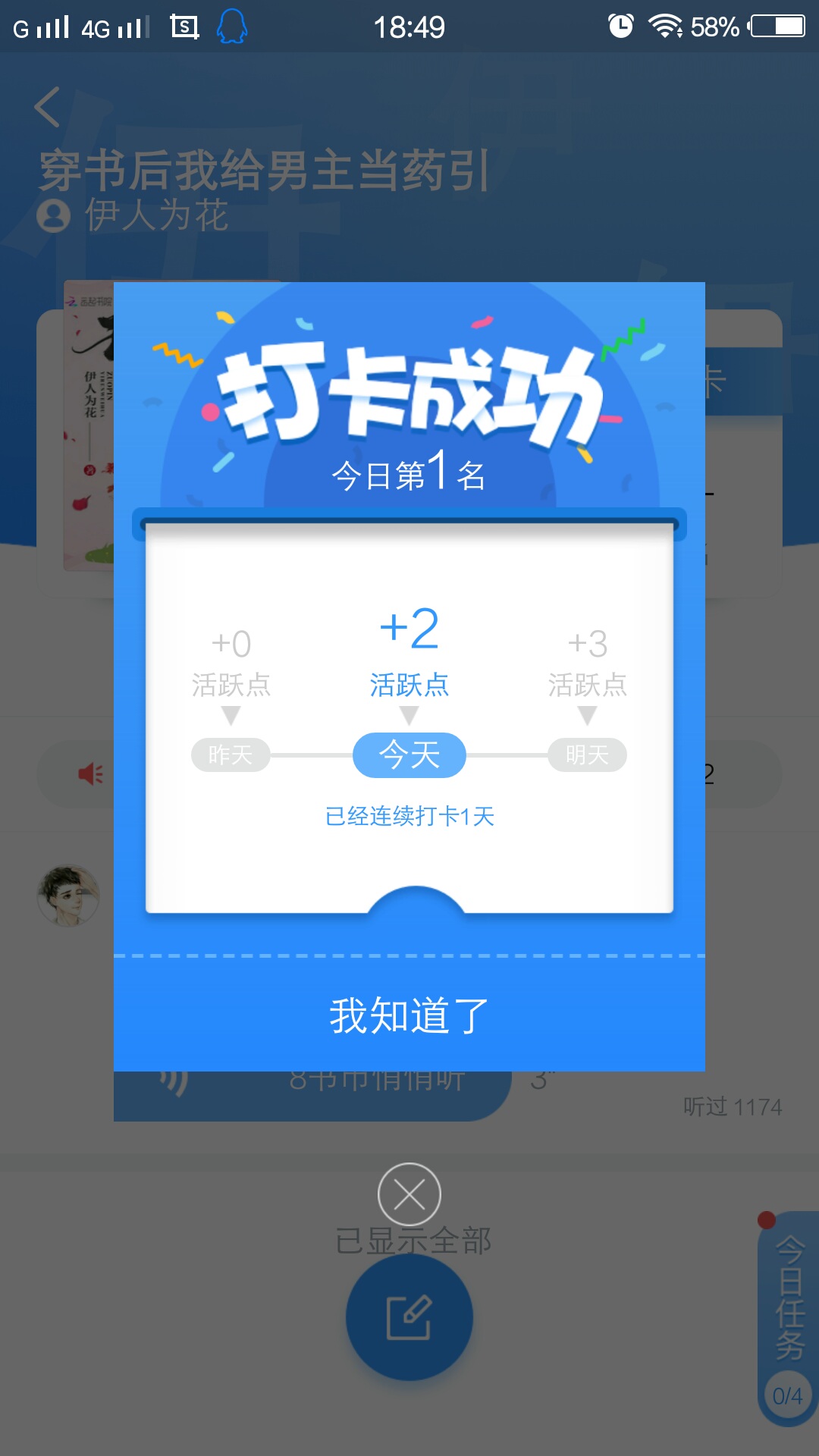Confirm with the 我知道了 button

pos(409,1015)
